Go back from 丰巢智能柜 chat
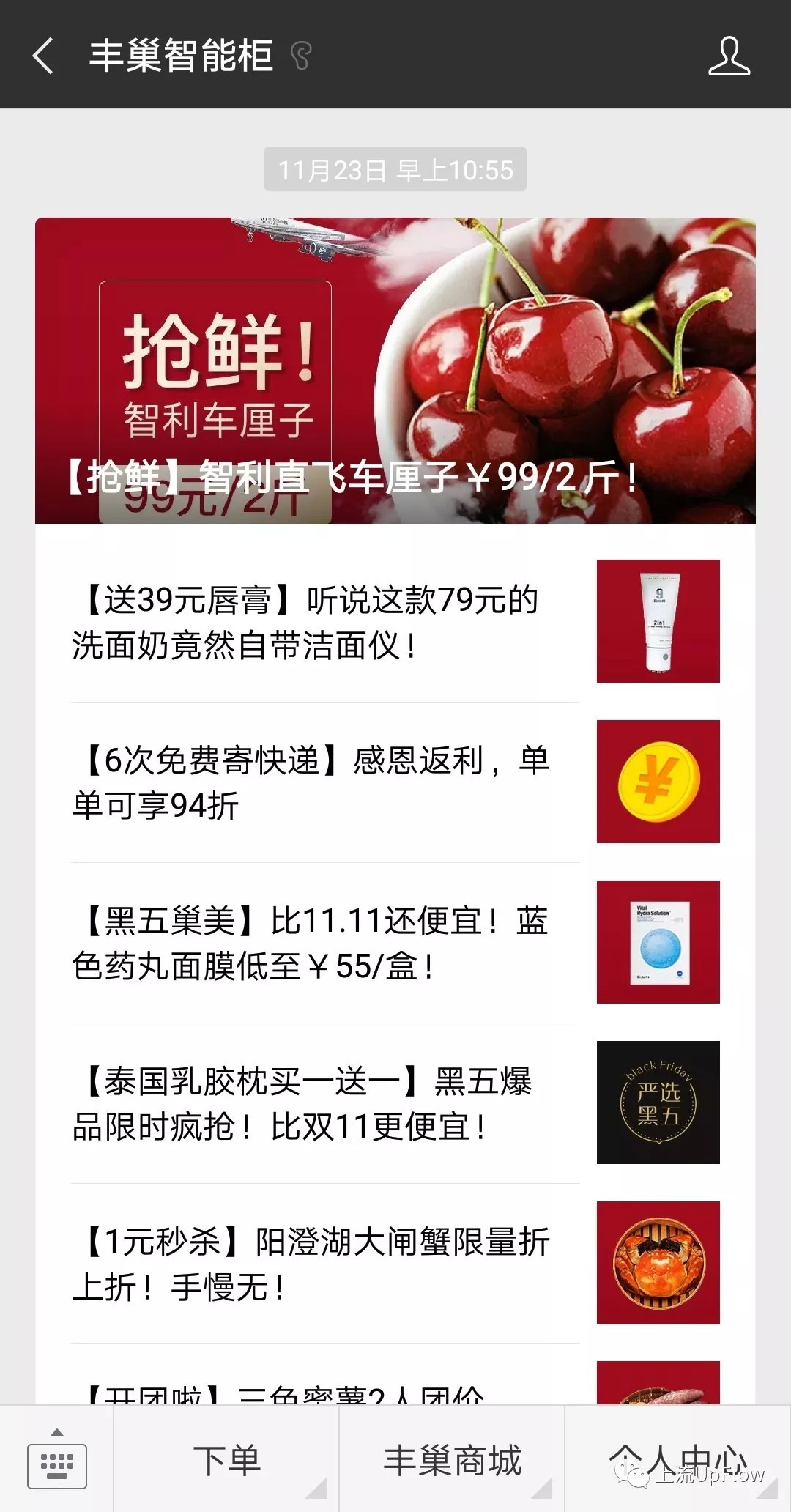This screenshot has width=791, height=1512. coord(44,56)
